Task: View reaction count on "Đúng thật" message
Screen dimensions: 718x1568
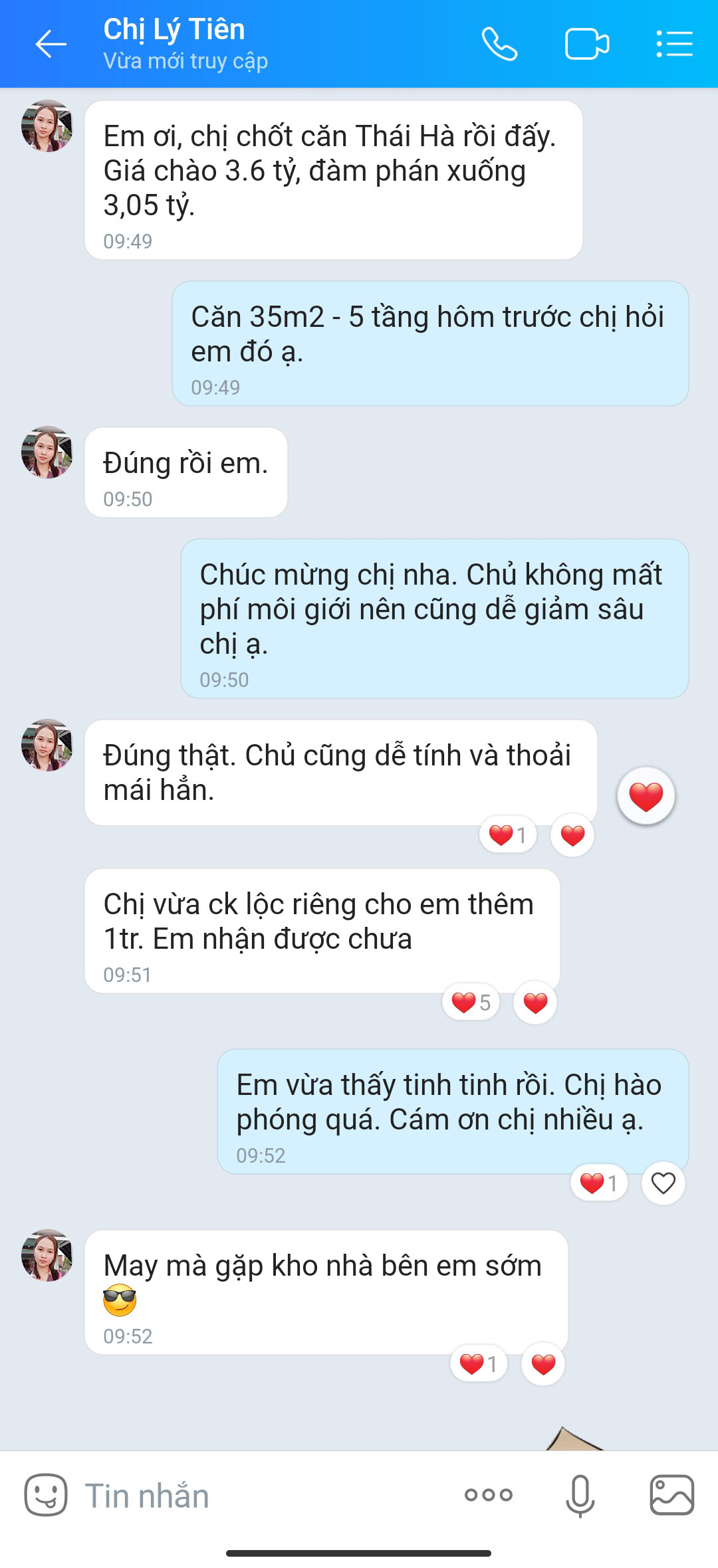Action: click(507, 835)
